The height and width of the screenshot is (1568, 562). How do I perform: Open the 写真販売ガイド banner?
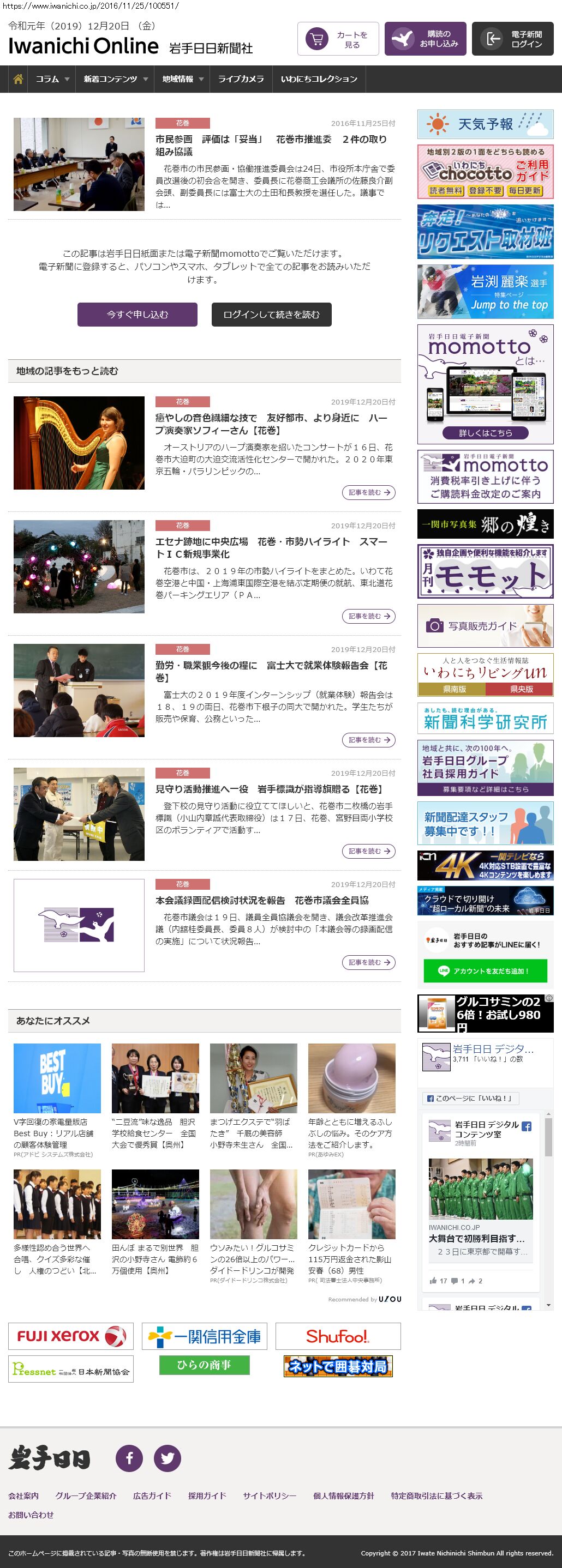(x=485, y=626)
